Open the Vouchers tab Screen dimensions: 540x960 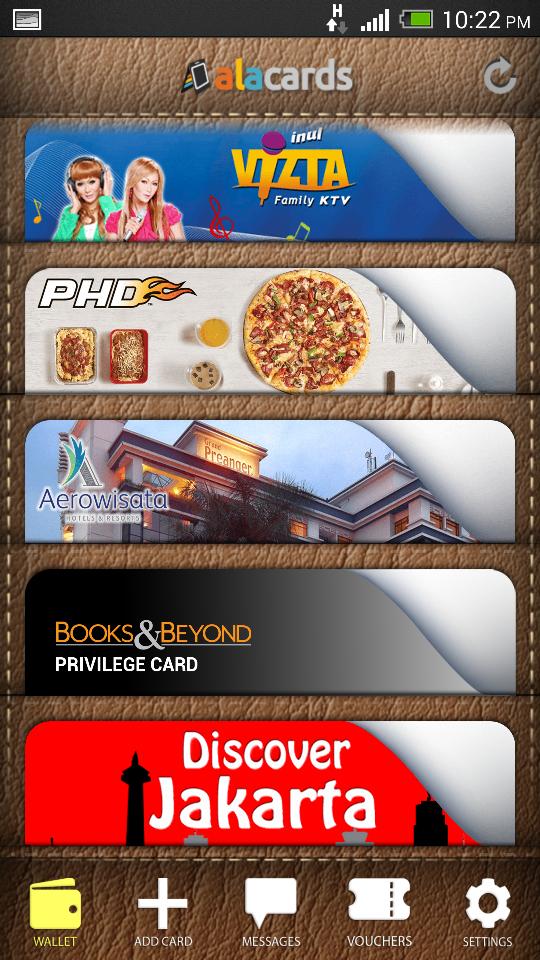[379, 912]
